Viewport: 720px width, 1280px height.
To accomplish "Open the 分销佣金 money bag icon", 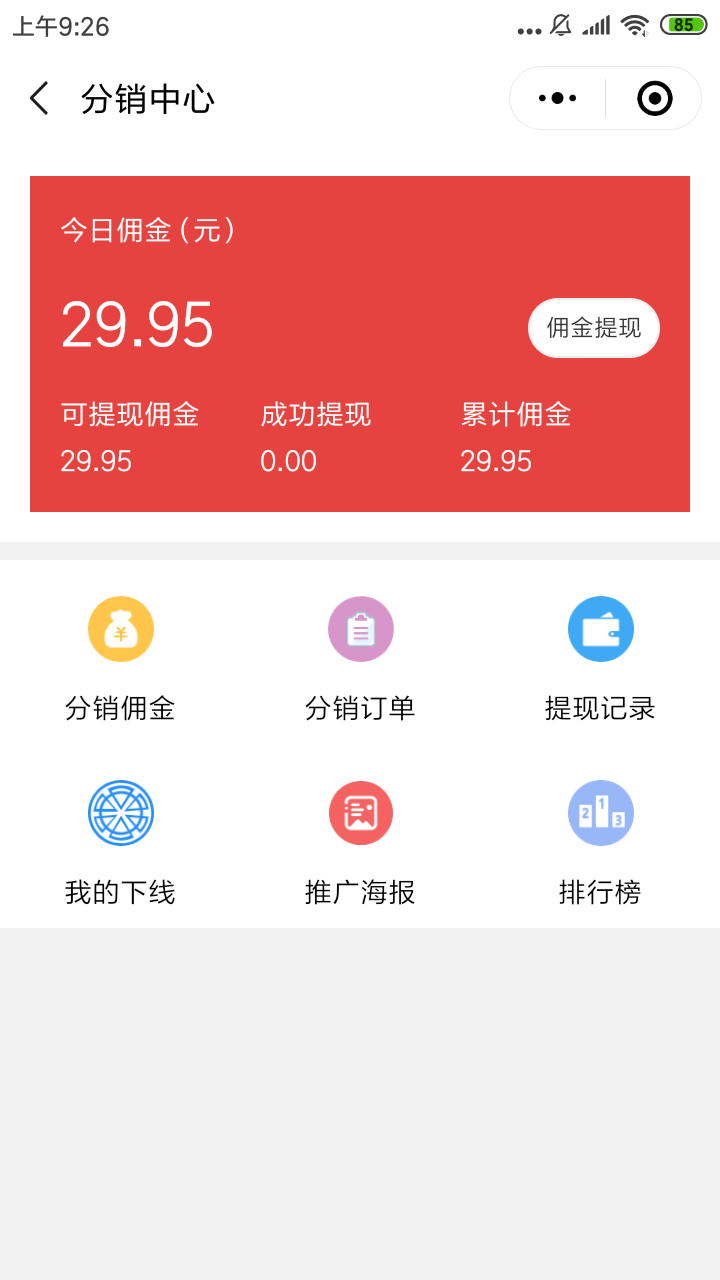I will (x=120, y=629).
